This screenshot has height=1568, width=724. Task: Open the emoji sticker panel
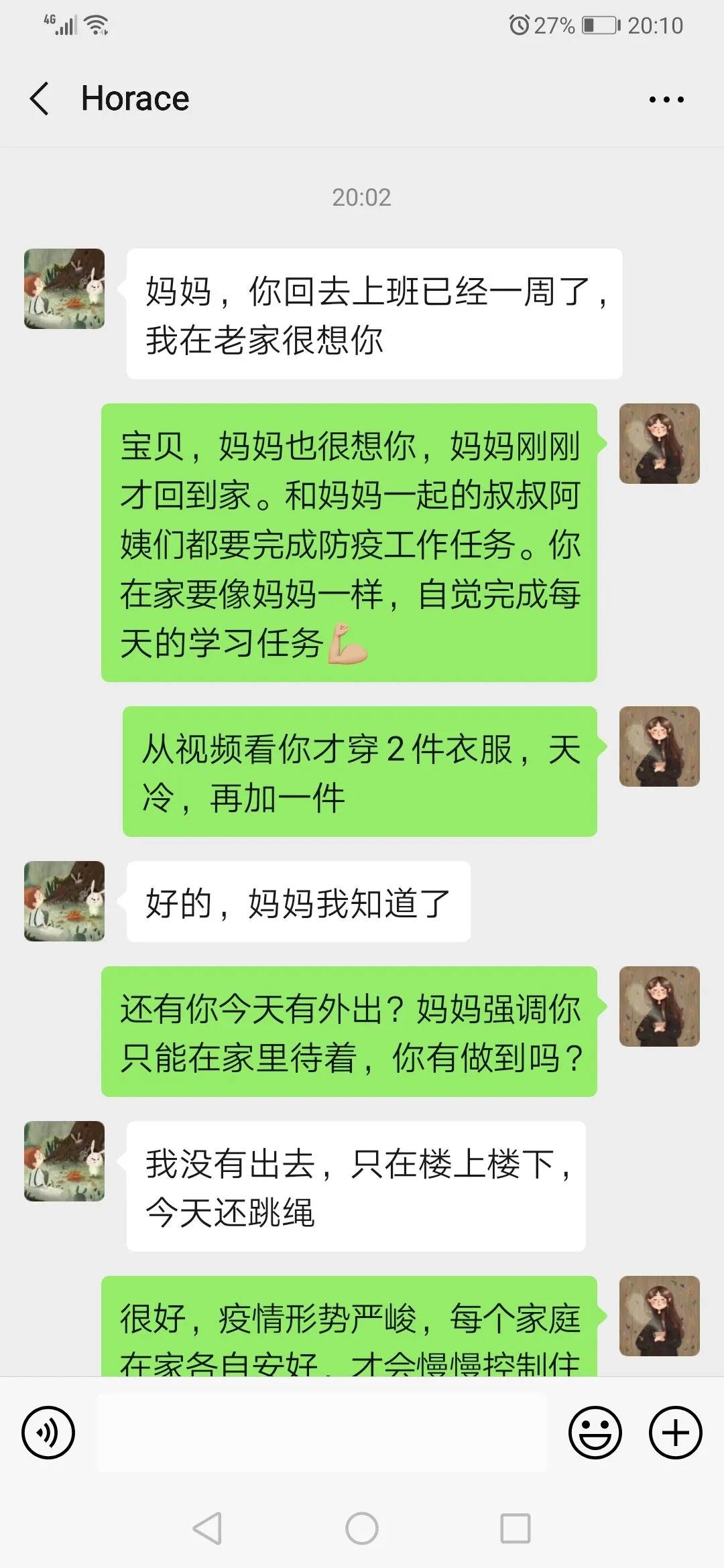point(595,1433)
